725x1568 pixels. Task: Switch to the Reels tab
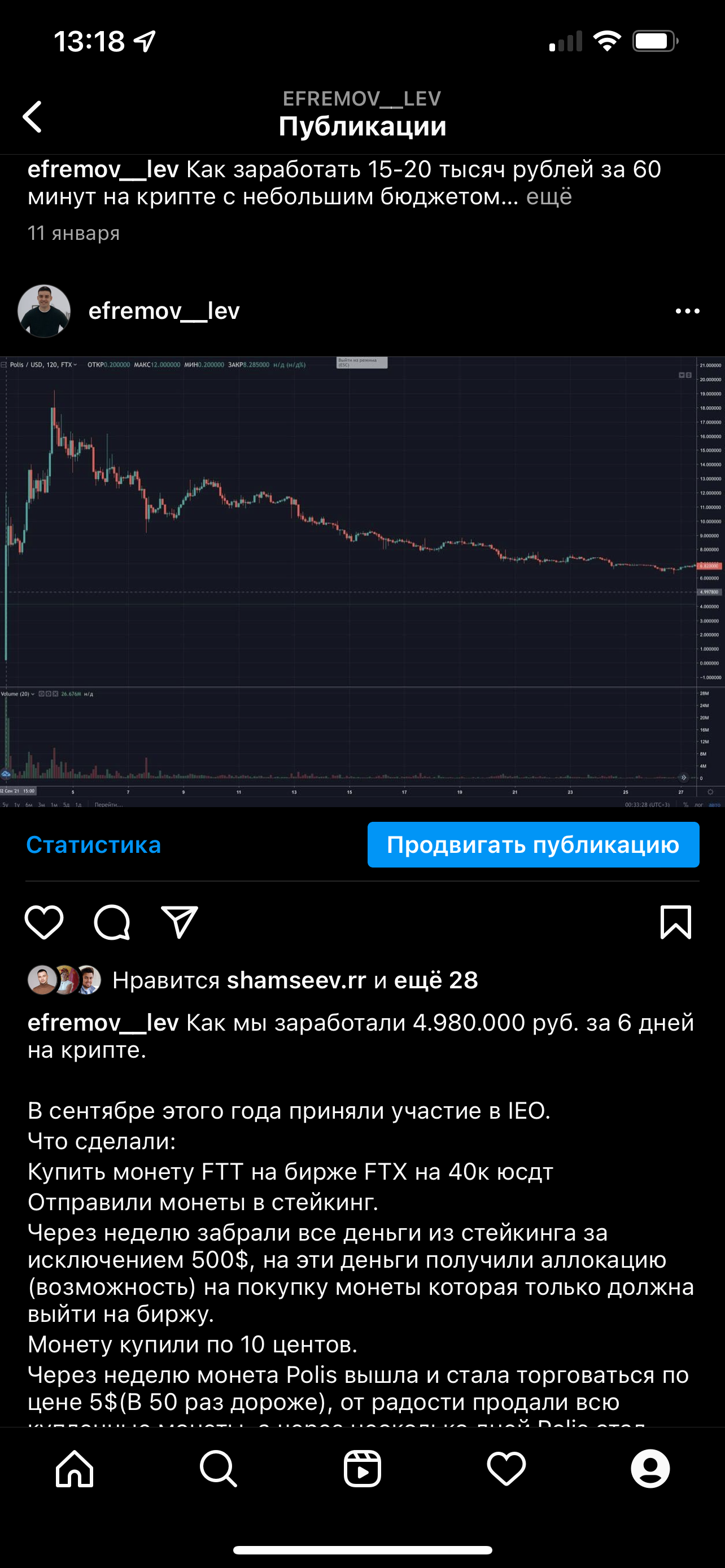coord(362,1469)
